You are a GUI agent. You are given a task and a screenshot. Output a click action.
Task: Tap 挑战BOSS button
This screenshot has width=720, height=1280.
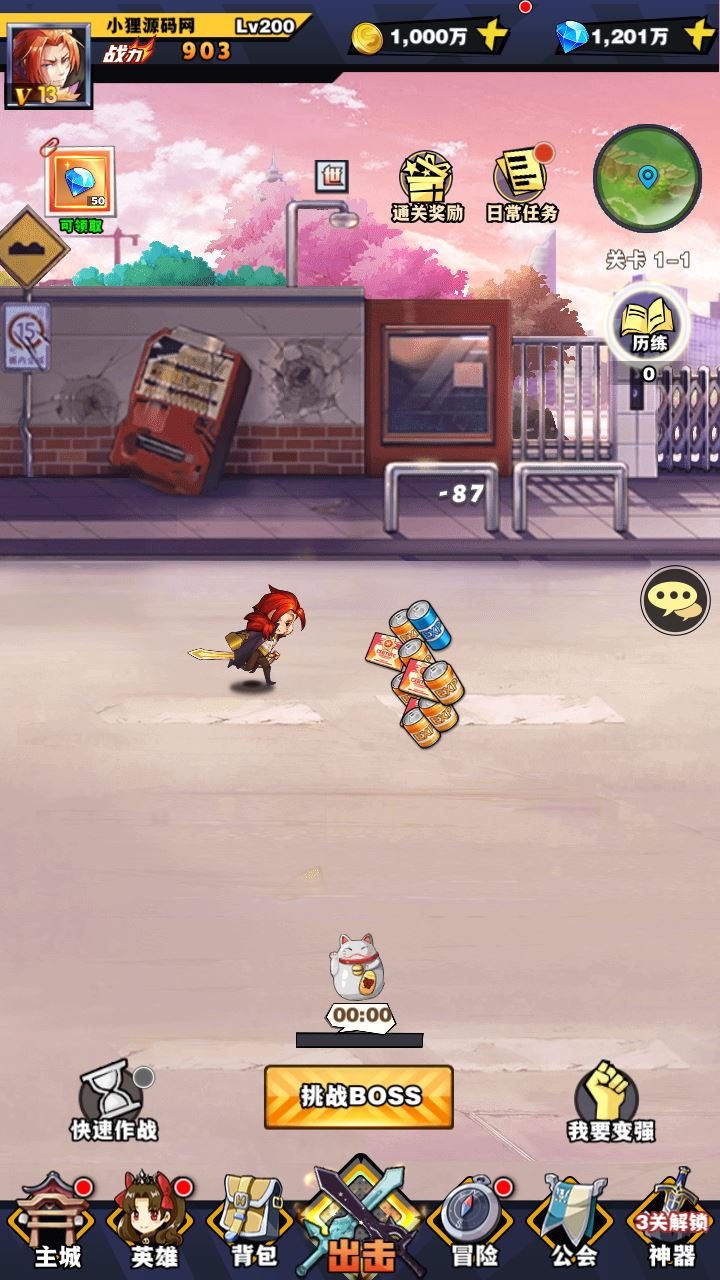(x=359, y=1096)
